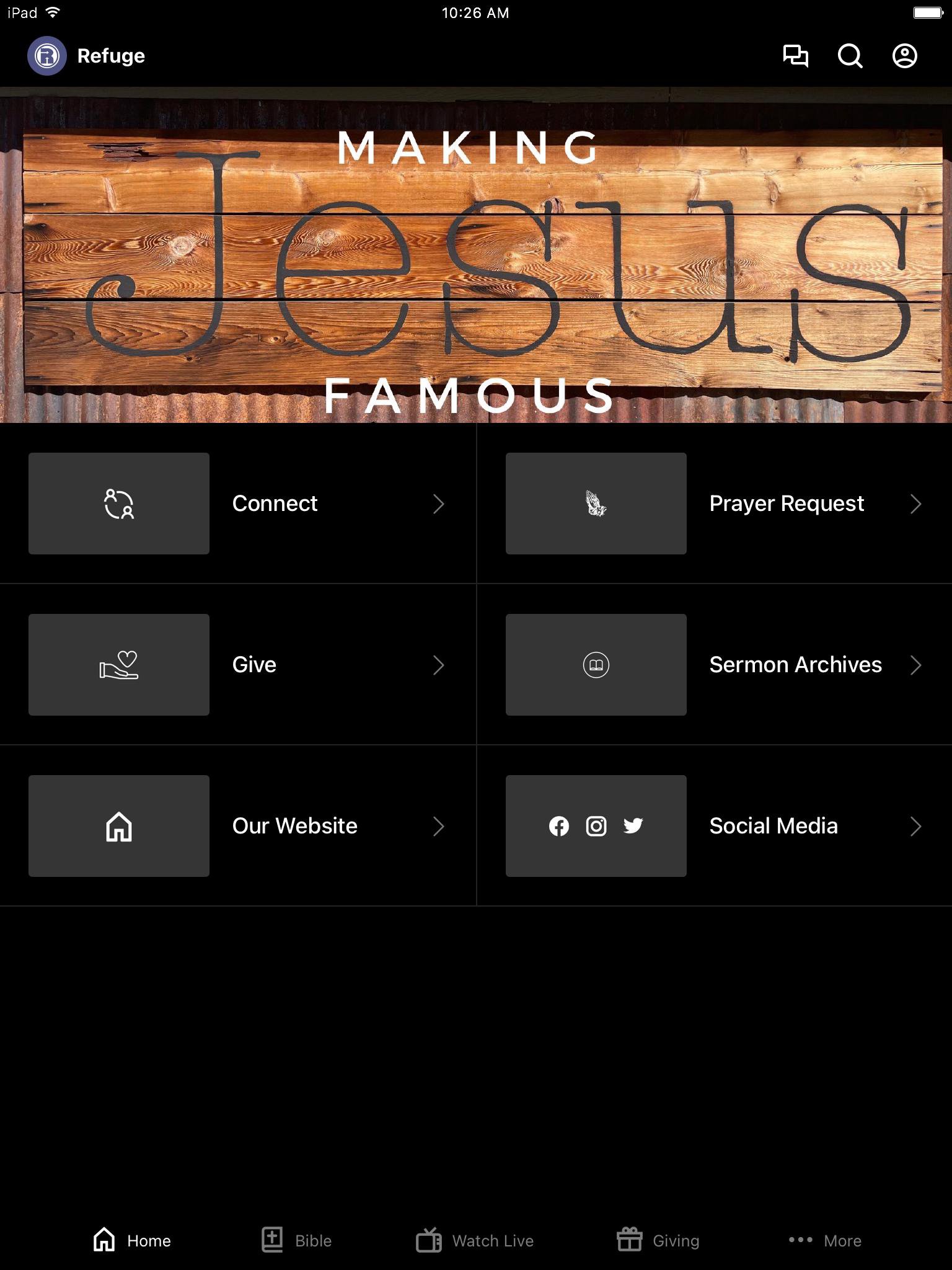
Task: Switch to the Watch Live tab
Action: pos(475,1240)
